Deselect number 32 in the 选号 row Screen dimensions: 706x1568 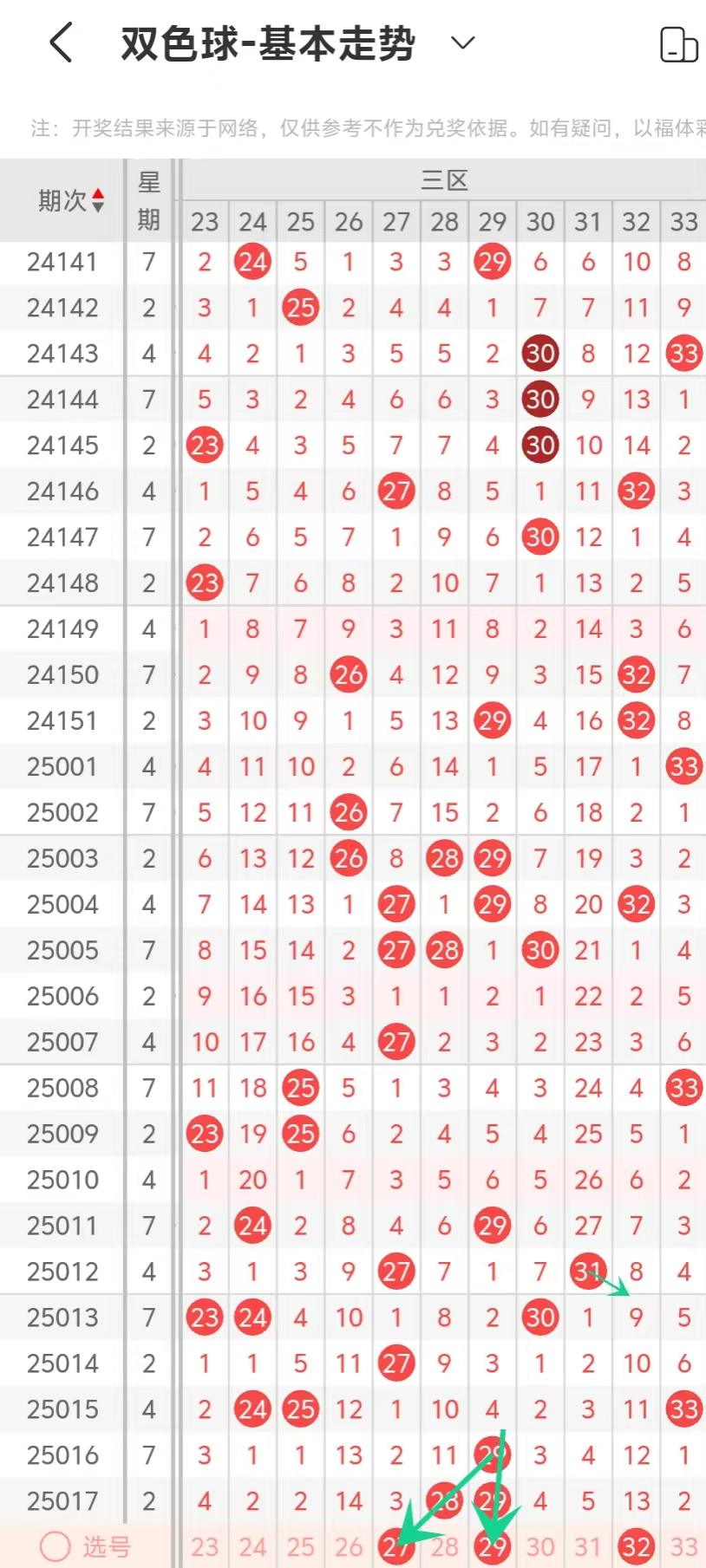tap(636, 1546)
